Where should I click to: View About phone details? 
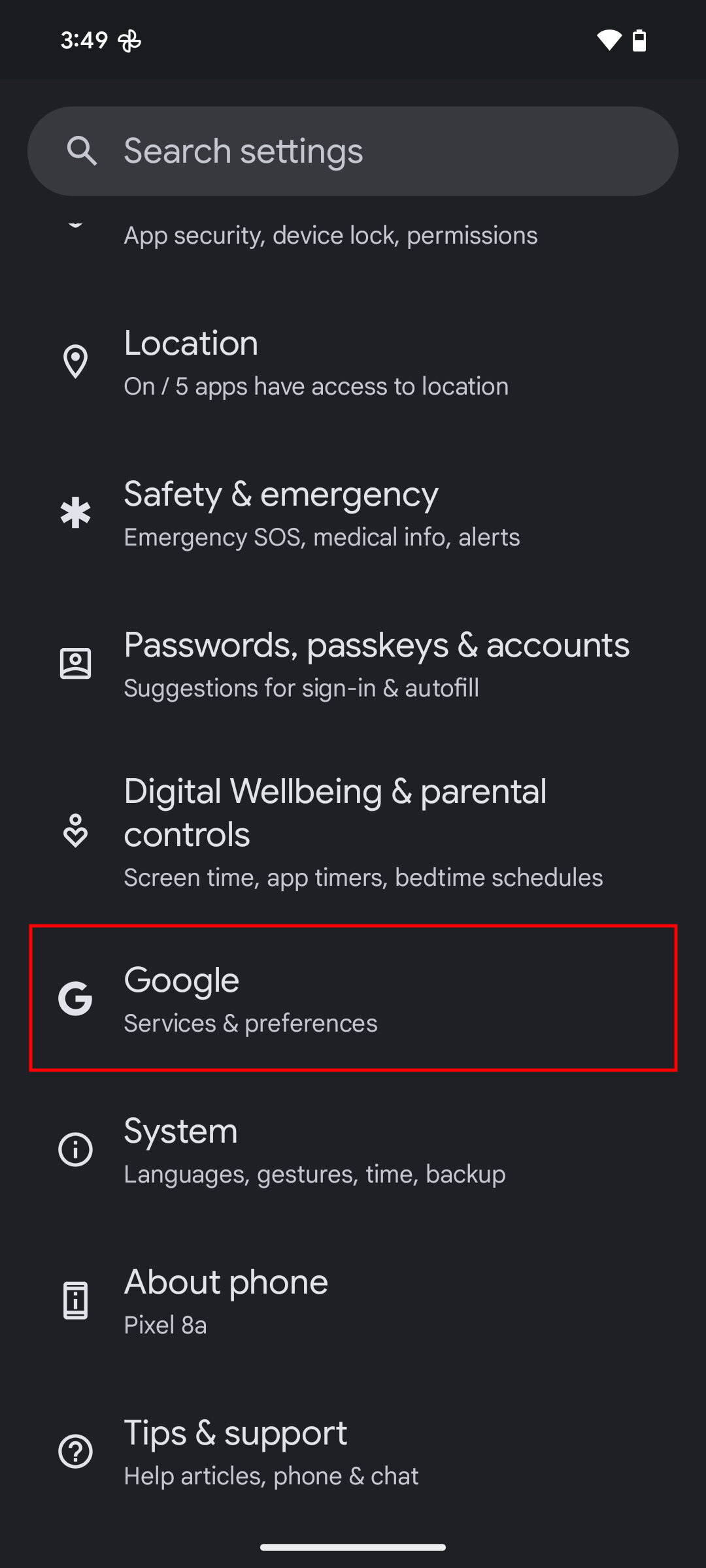tap(353, 1301)
